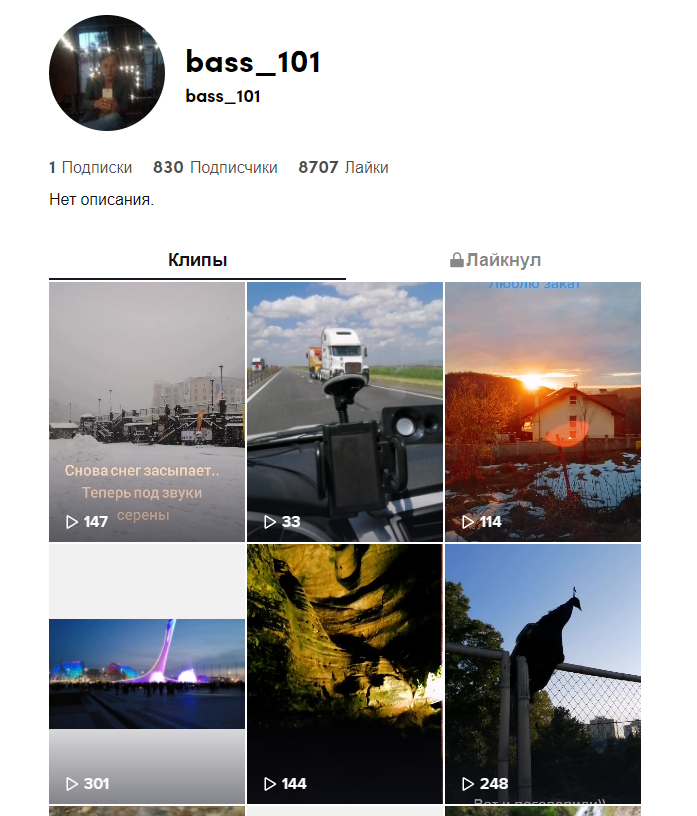Viewport: 697px width, 816px height.
Task: Play the peacock video with 248 views
Action: 542,674
